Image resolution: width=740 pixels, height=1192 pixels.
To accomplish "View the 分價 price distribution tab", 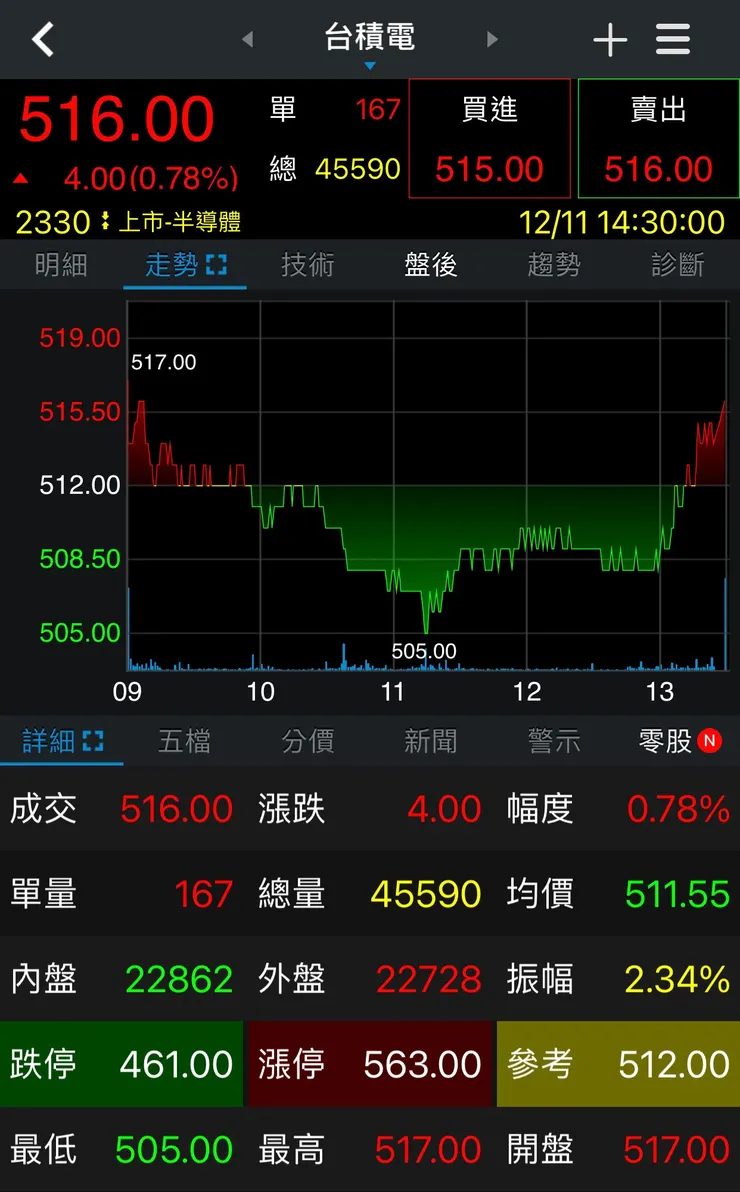I will click(x=307, y=740).
